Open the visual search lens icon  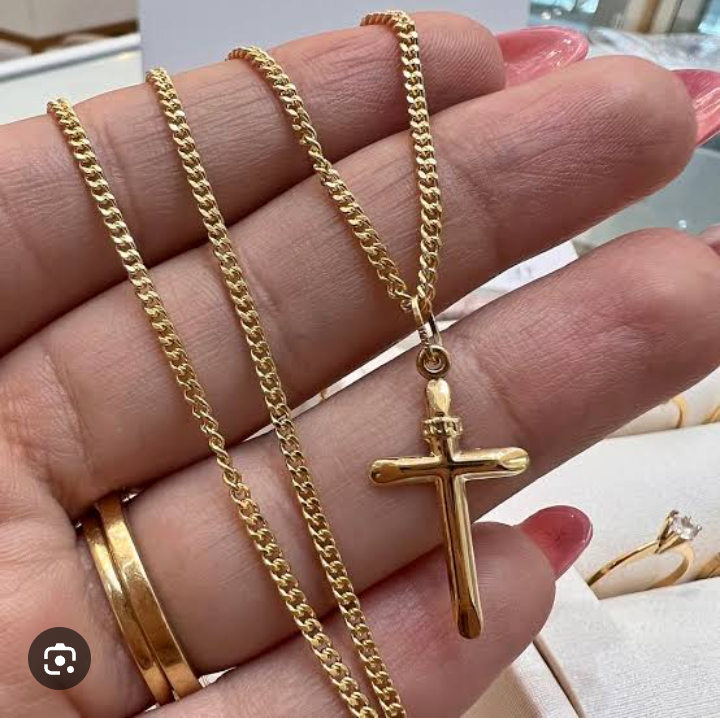(59, 658)
